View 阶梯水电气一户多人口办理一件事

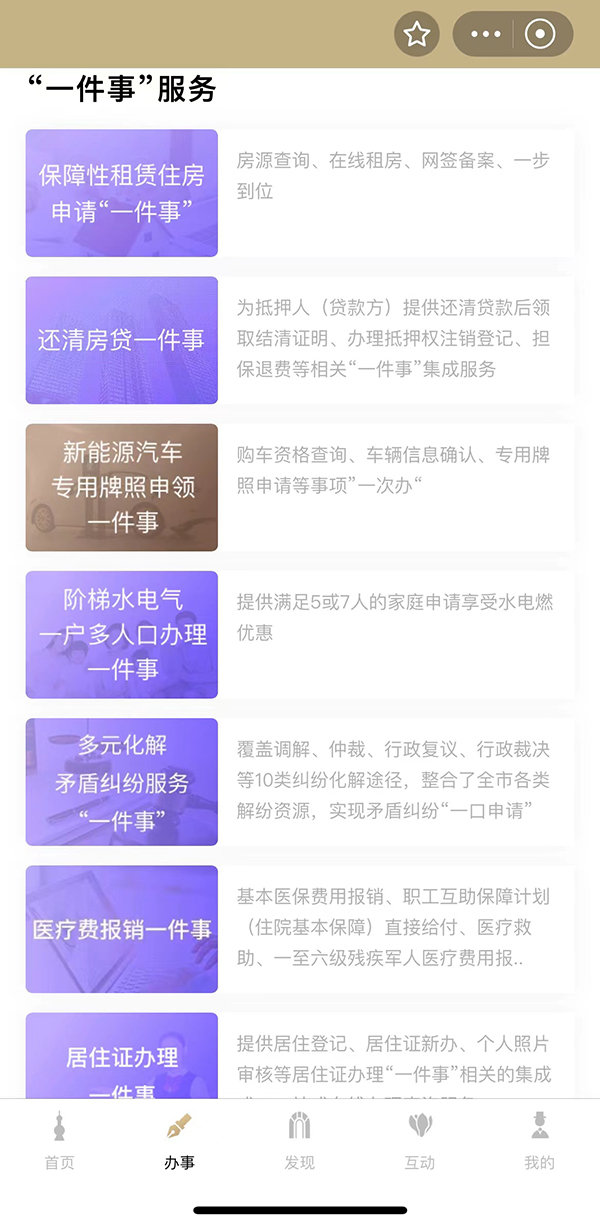(122, 634)
